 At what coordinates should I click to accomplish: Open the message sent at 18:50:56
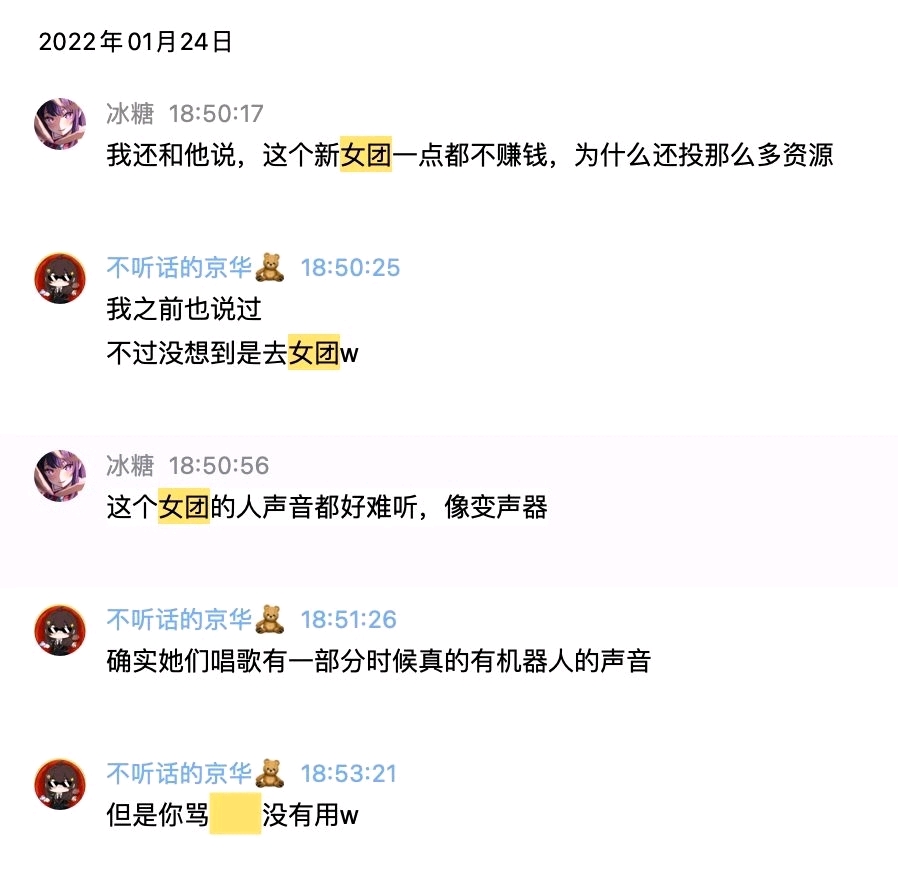(x=327, y=507)
